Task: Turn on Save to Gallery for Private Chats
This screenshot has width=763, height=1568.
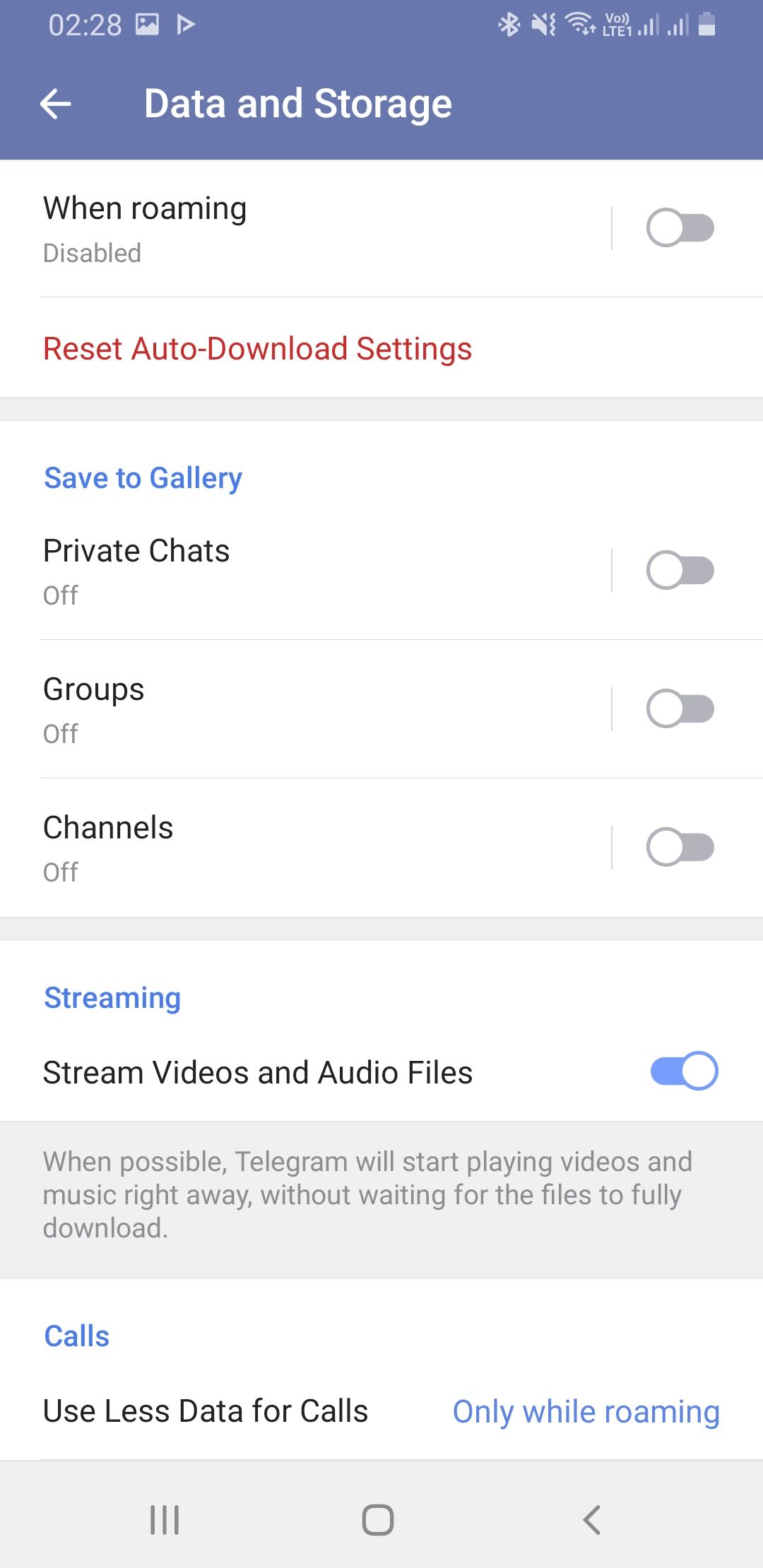Action: tap(680, 569)
